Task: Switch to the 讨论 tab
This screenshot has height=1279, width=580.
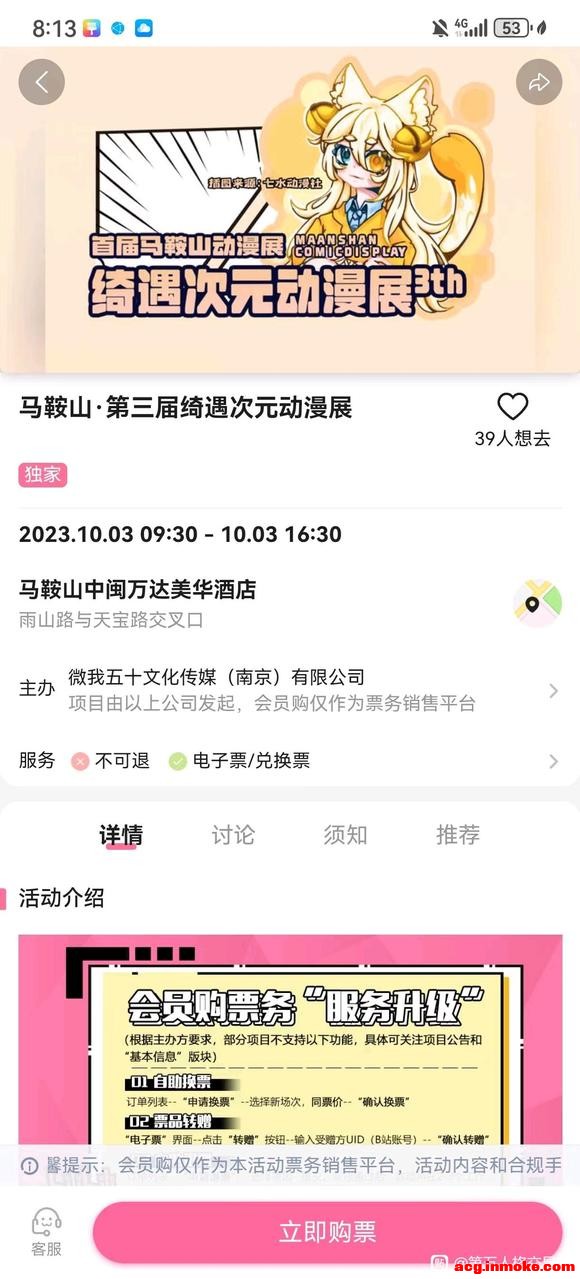Action: 233,835
